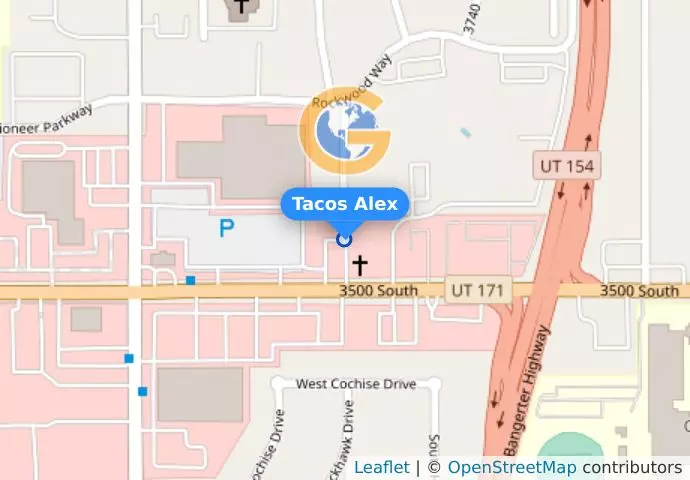This screenshot has width=690, height=480.
Task: Open the OpenStreetMap contributors link
Action: [511, 467]
